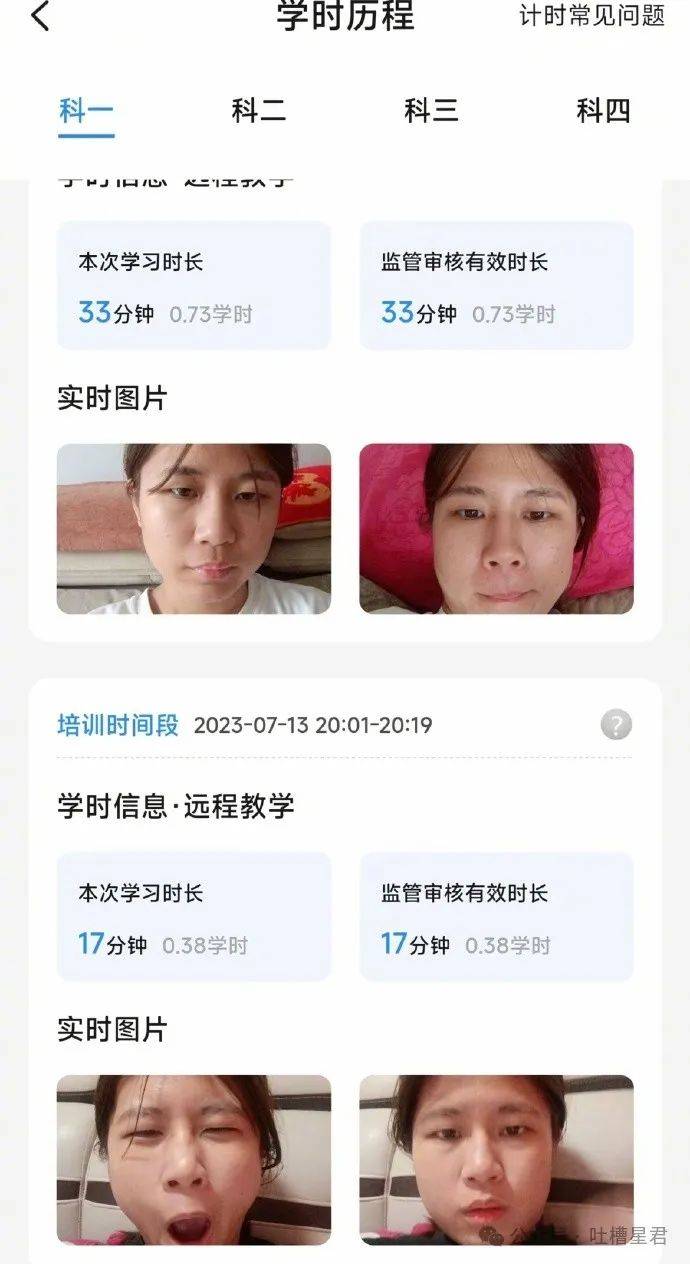The width and height of the screenshot is (690, 1264).
Task: Go back using the top-left arrow
Action: [x=40, y=17]
